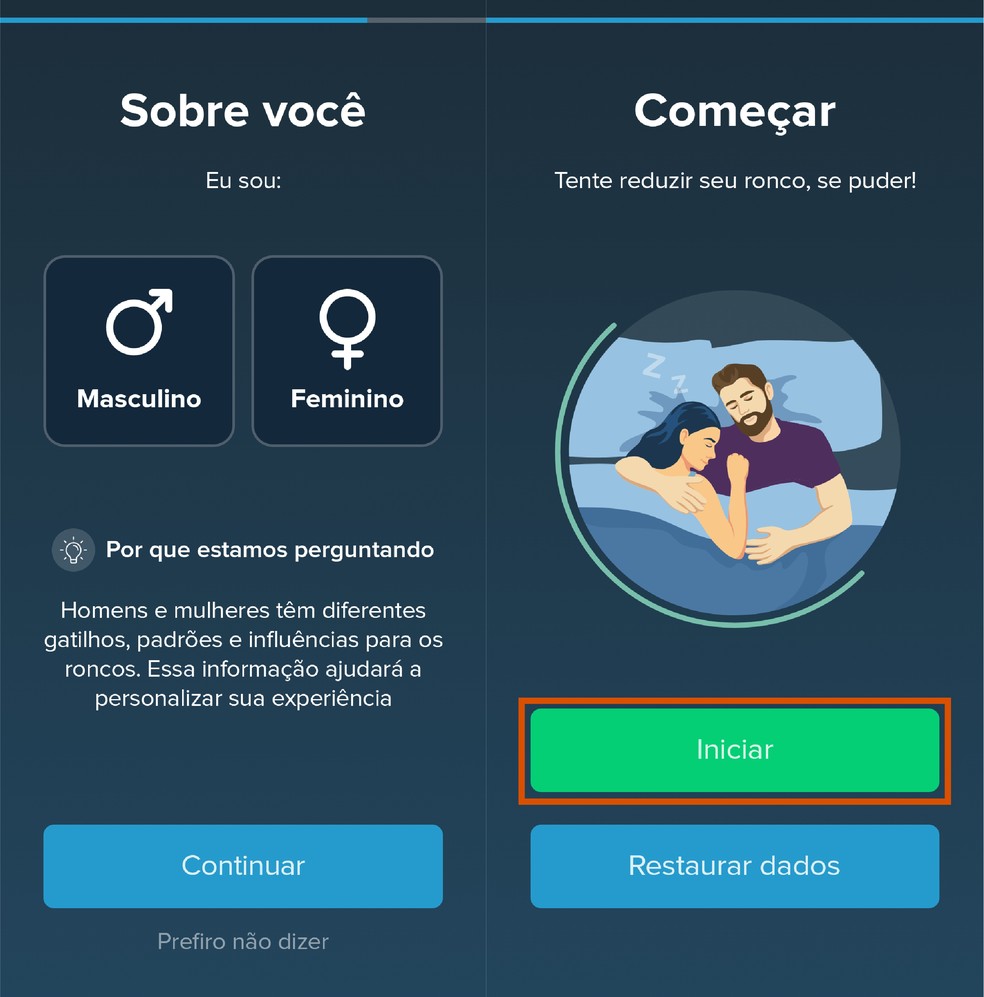Click the Continuar button

tap(242, 866)
